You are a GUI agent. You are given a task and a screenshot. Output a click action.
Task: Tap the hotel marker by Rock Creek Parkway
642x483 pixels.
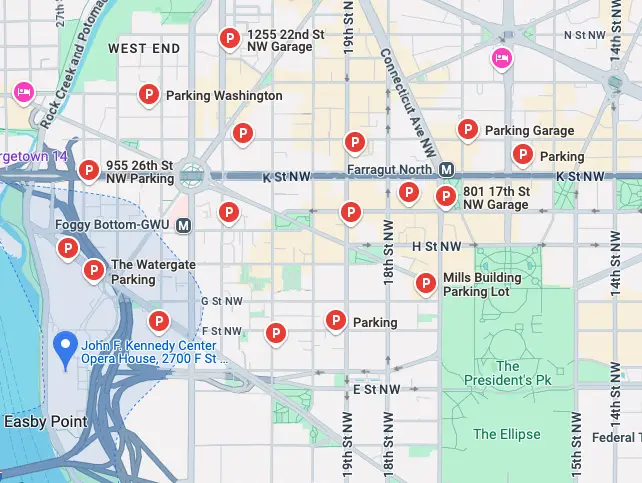point(23,93)
